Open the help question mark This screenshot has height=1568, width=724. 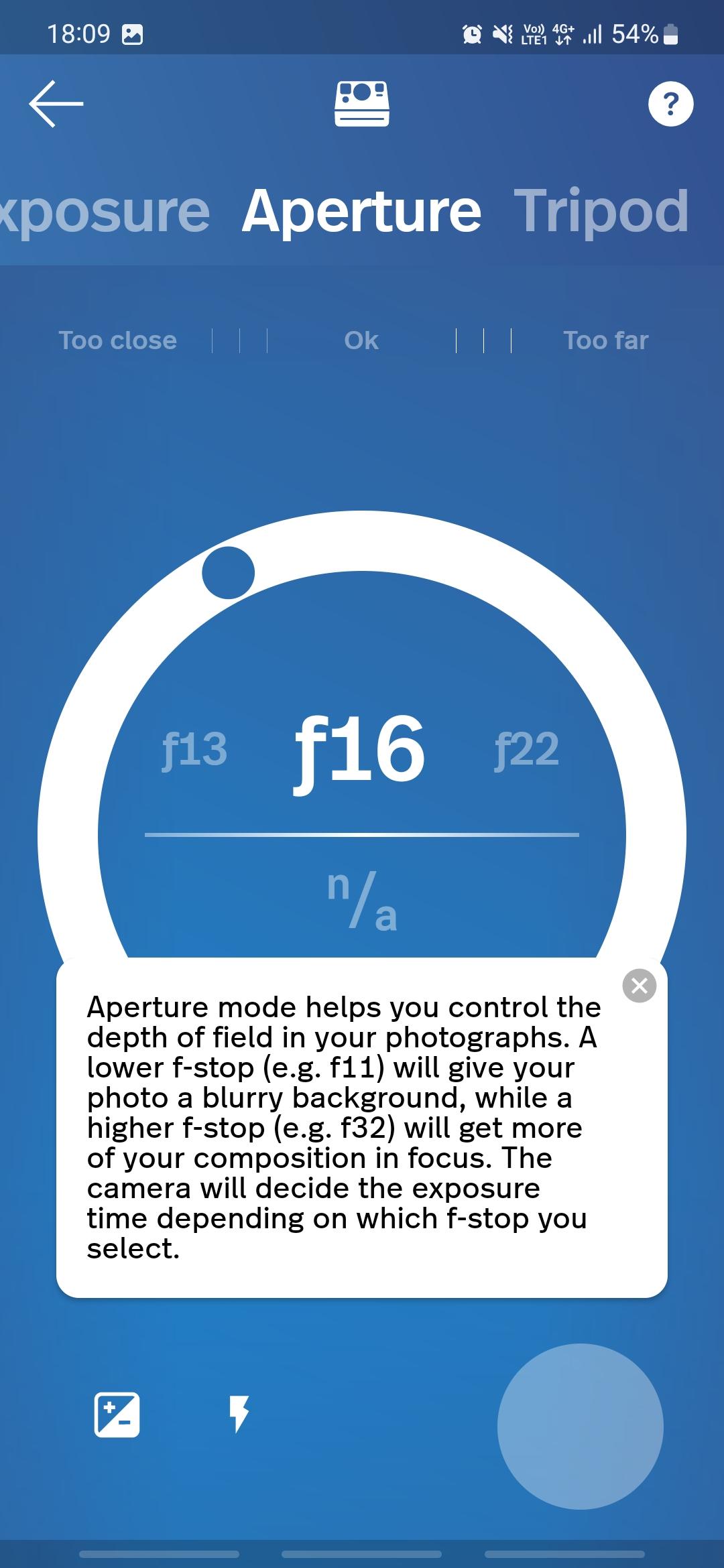point(671,104)
